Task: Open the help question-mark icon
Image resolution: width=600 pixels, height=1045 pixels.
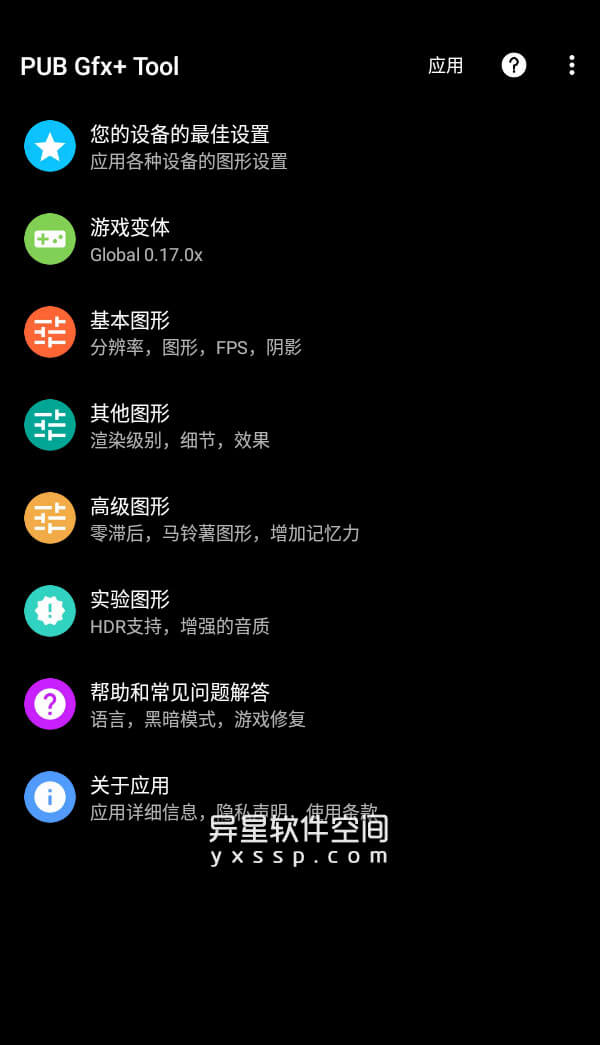Action: click(513, 66)
